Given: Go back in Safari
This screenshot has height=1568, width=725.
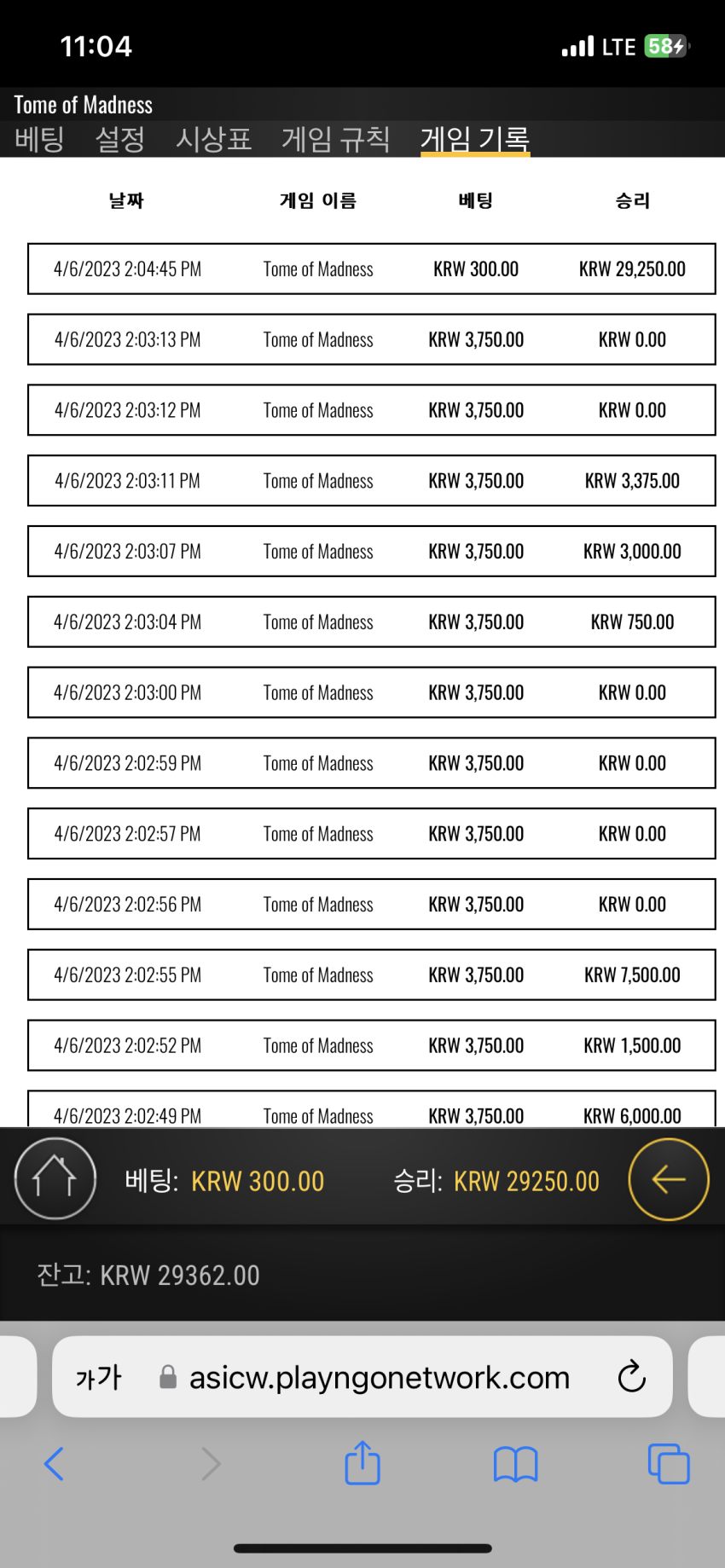Looking at the screenshot, I should pos(54,1464).
